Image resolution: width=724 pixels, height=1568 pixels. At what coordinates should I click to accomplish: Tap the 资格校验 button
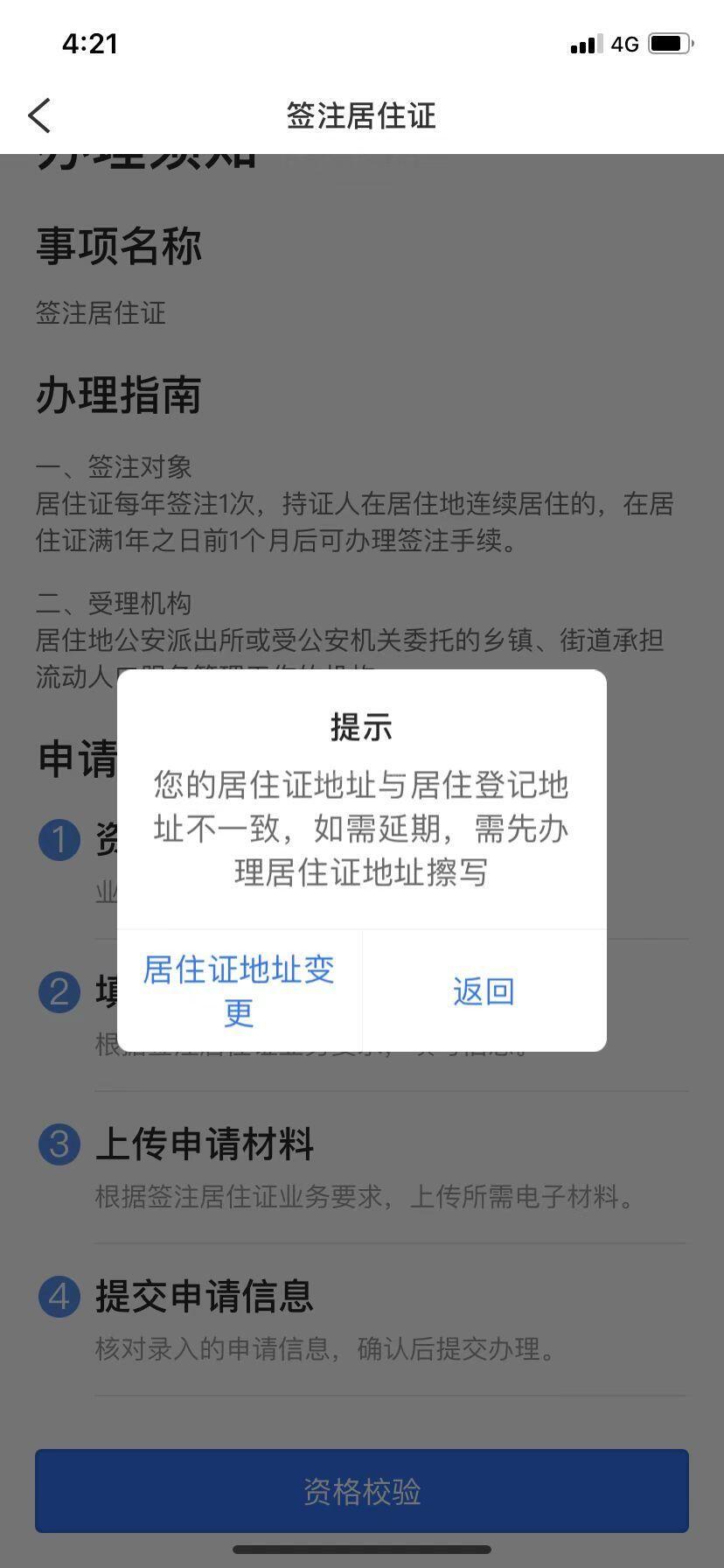click(362, 1491)
